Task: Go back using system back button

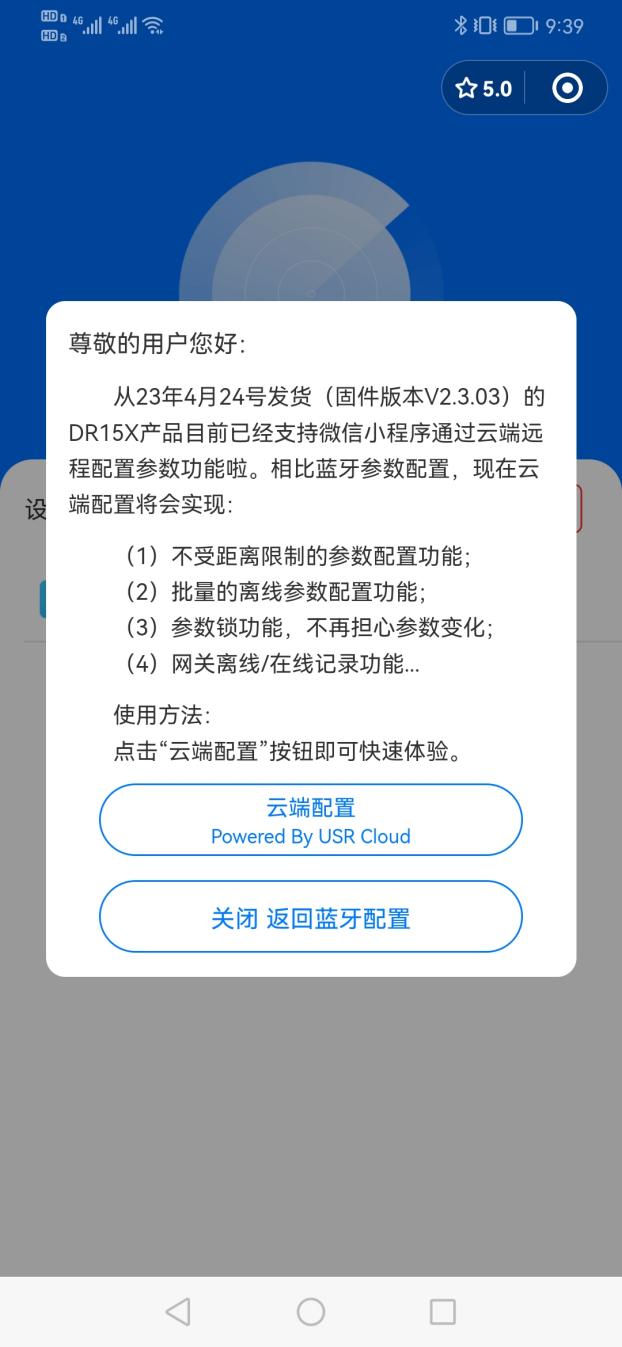Action: (x=178, y=1311)
